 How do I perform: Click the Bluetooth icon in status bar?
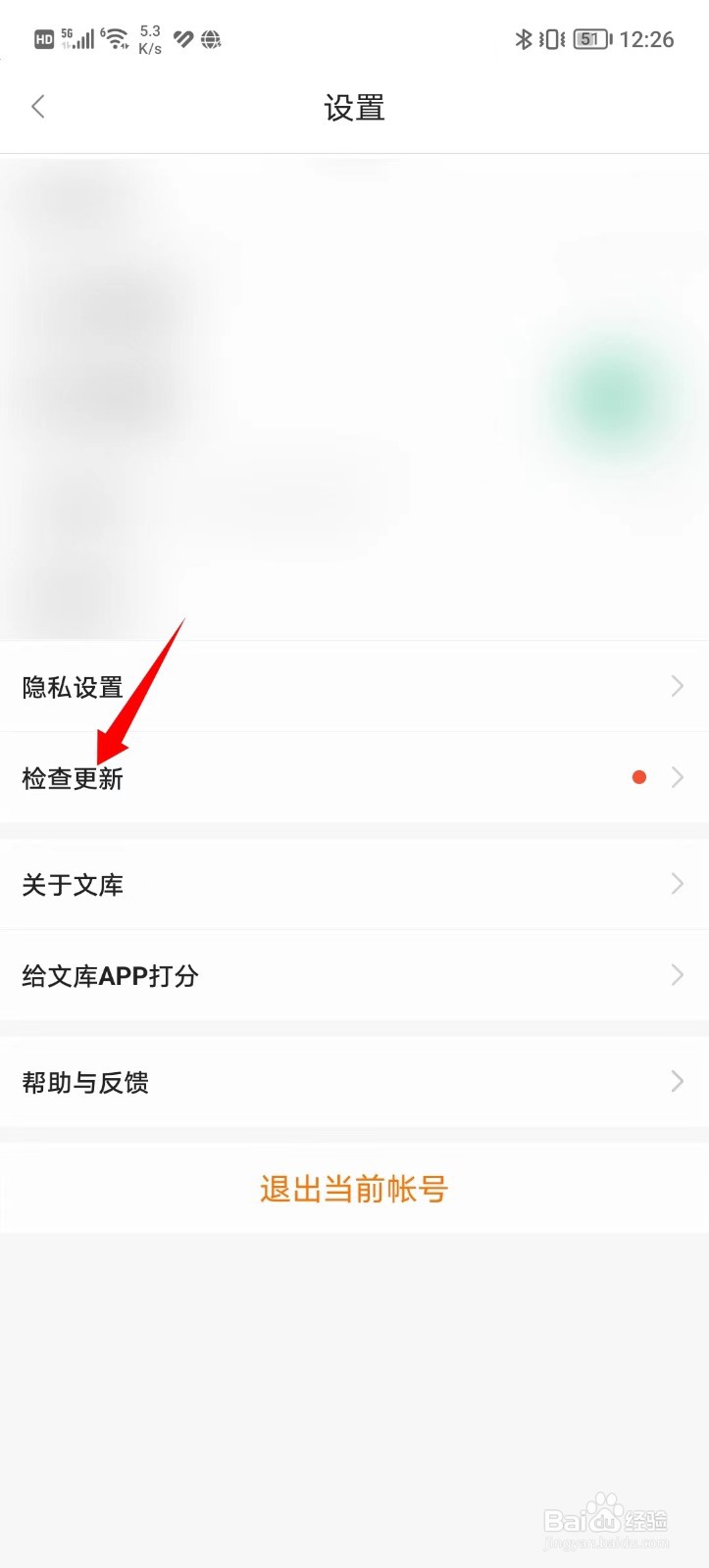pos(525,39)
